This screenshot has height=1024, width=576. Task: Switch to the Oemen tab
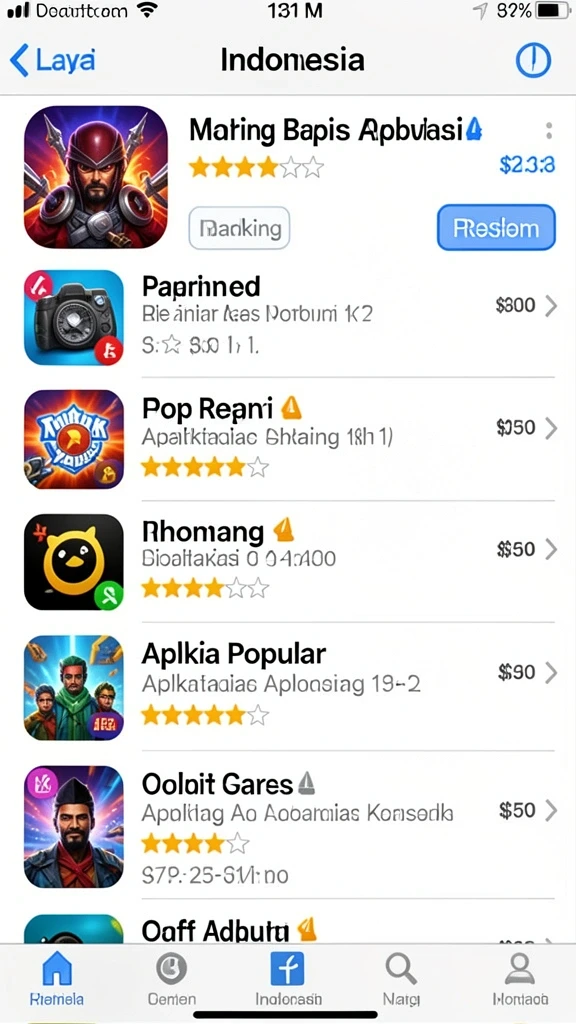pyautogui.click(x=172, y=979)
